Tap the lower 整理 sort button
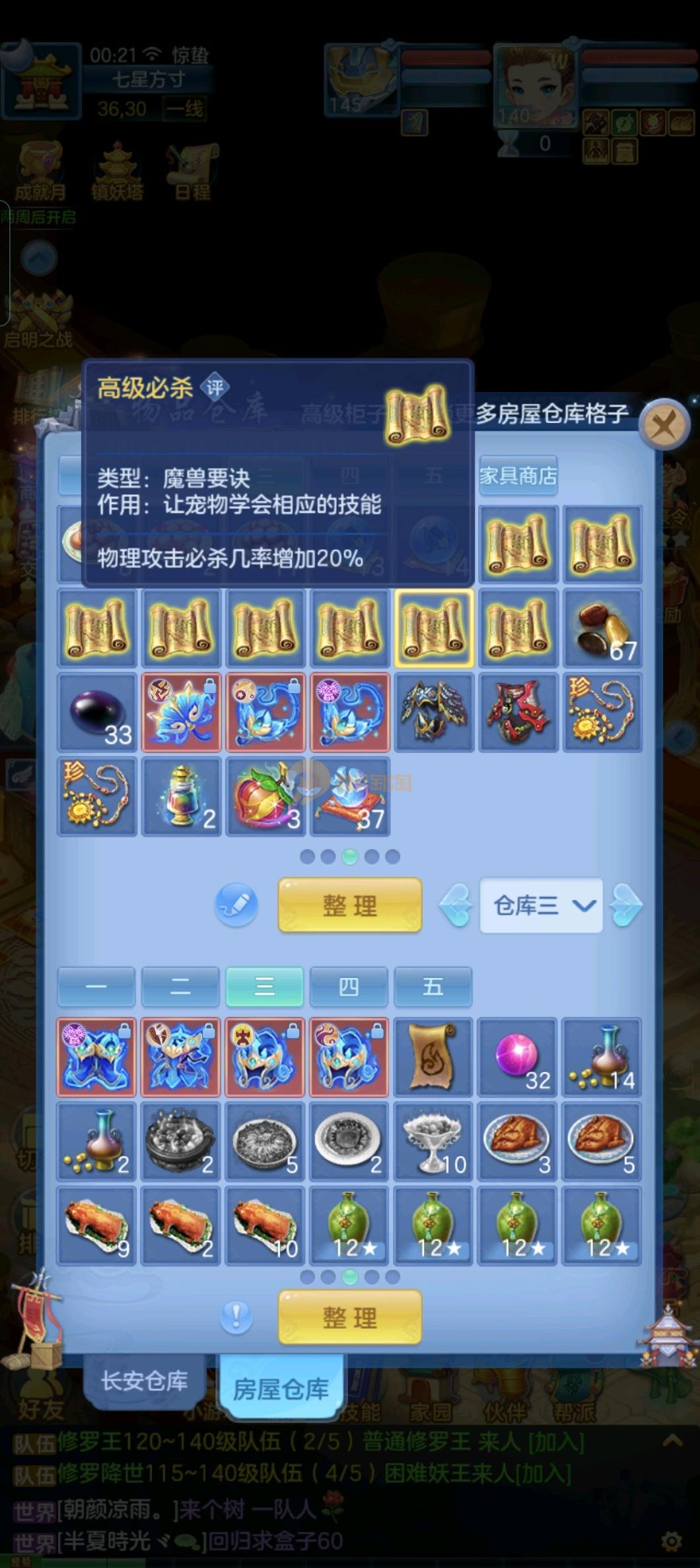Image resolution: width=700 pixels, height=1568 pixels. click(349, 1317)
